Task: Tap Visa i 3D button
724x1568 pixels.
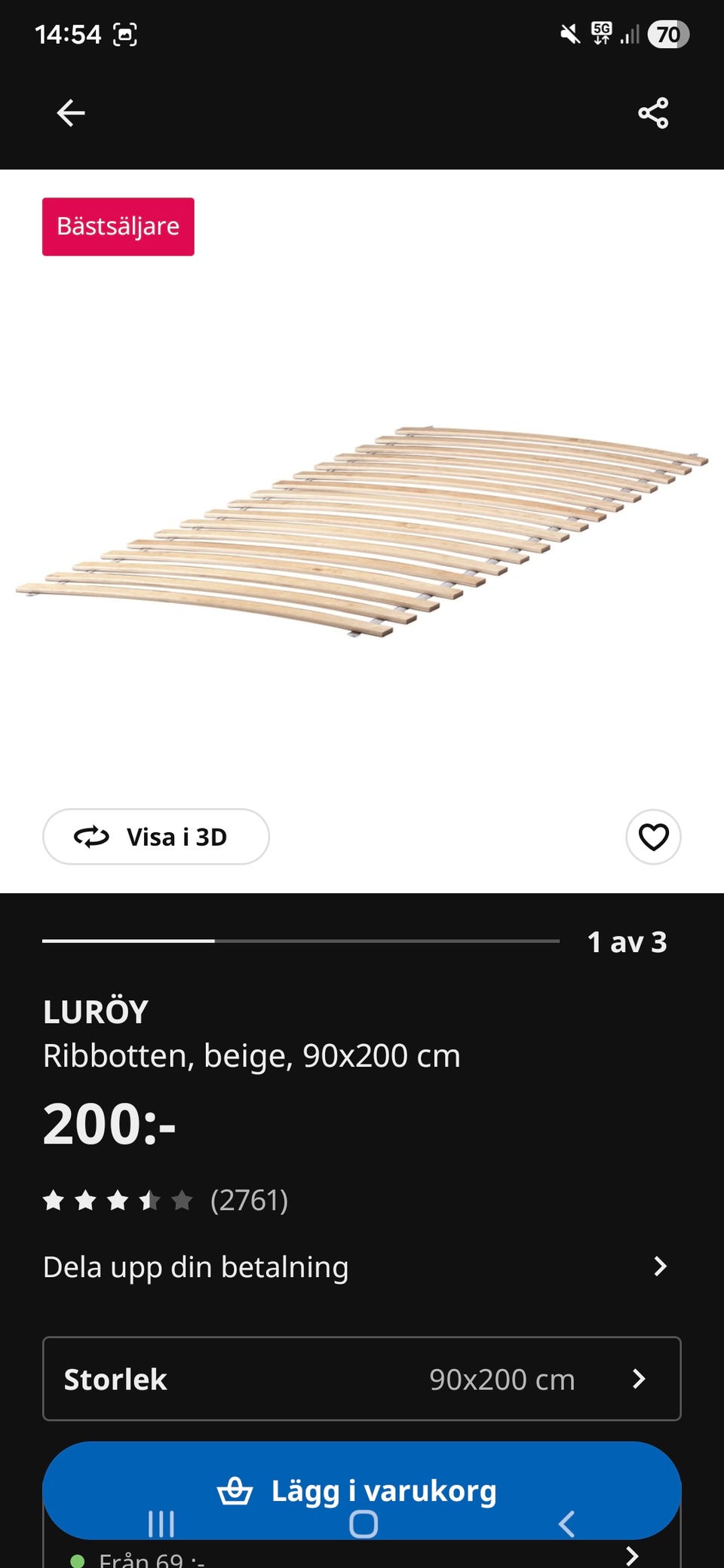Action: click(156, 837)
